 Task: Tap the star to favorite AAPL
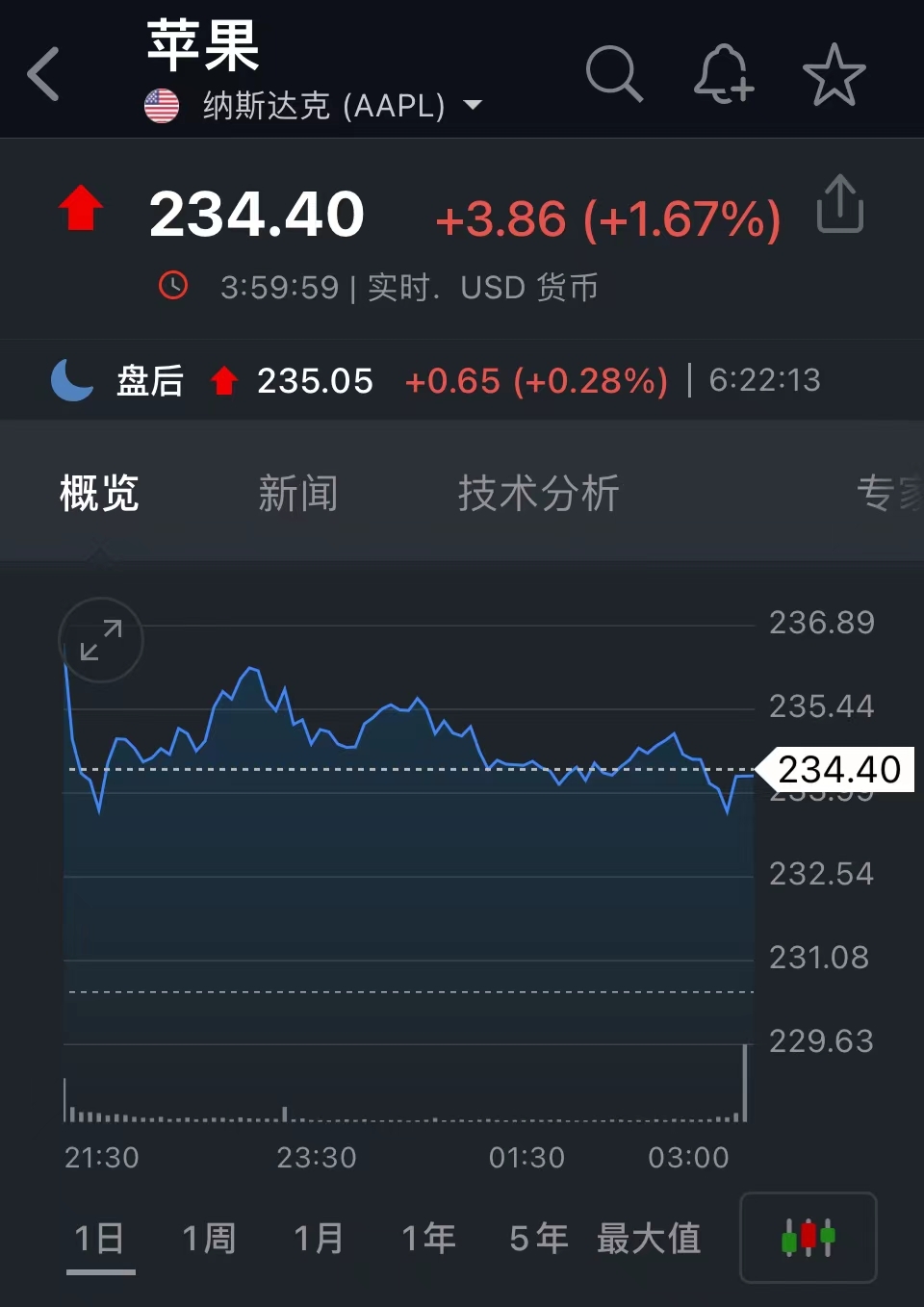834,74
